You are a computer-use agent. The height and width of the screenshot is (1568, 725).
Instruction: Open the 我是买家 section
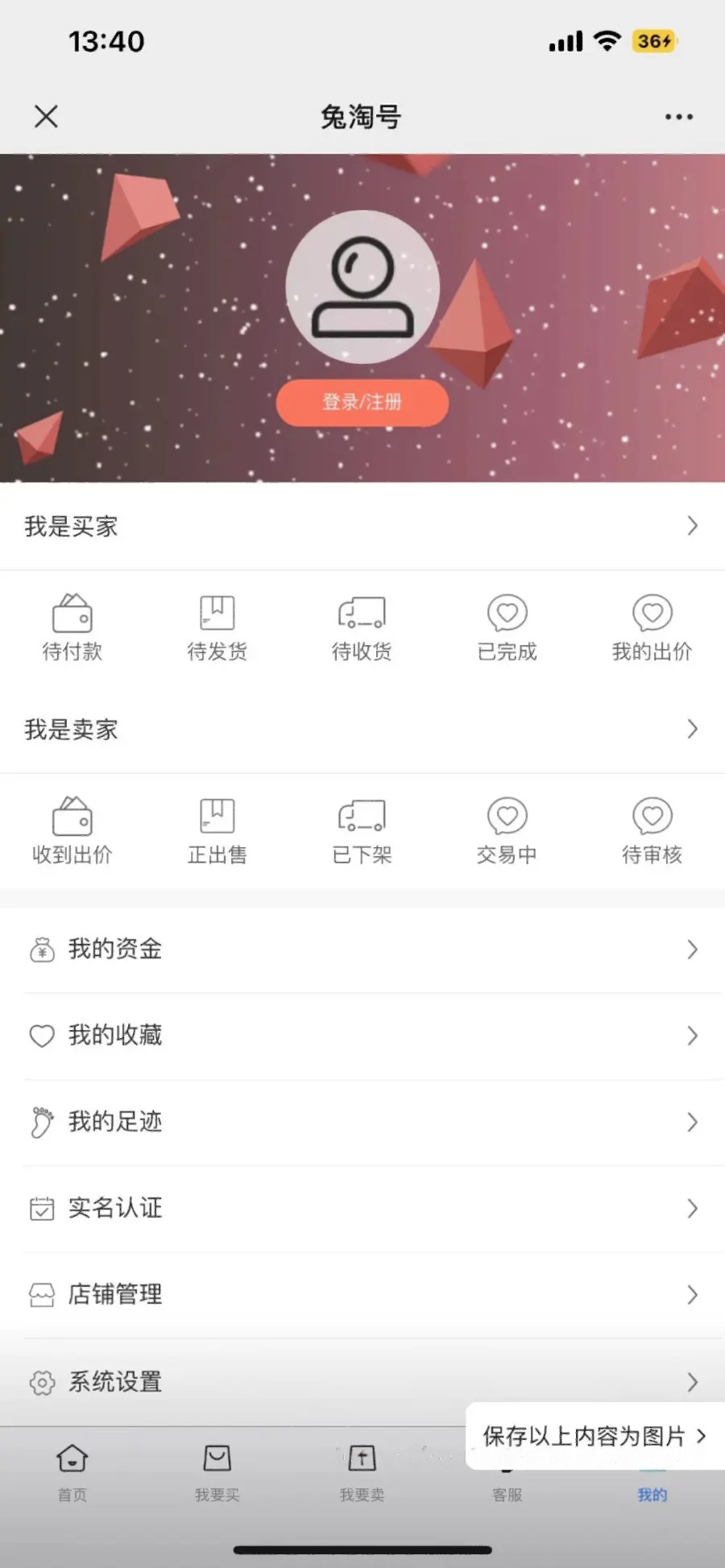[362, 527]
